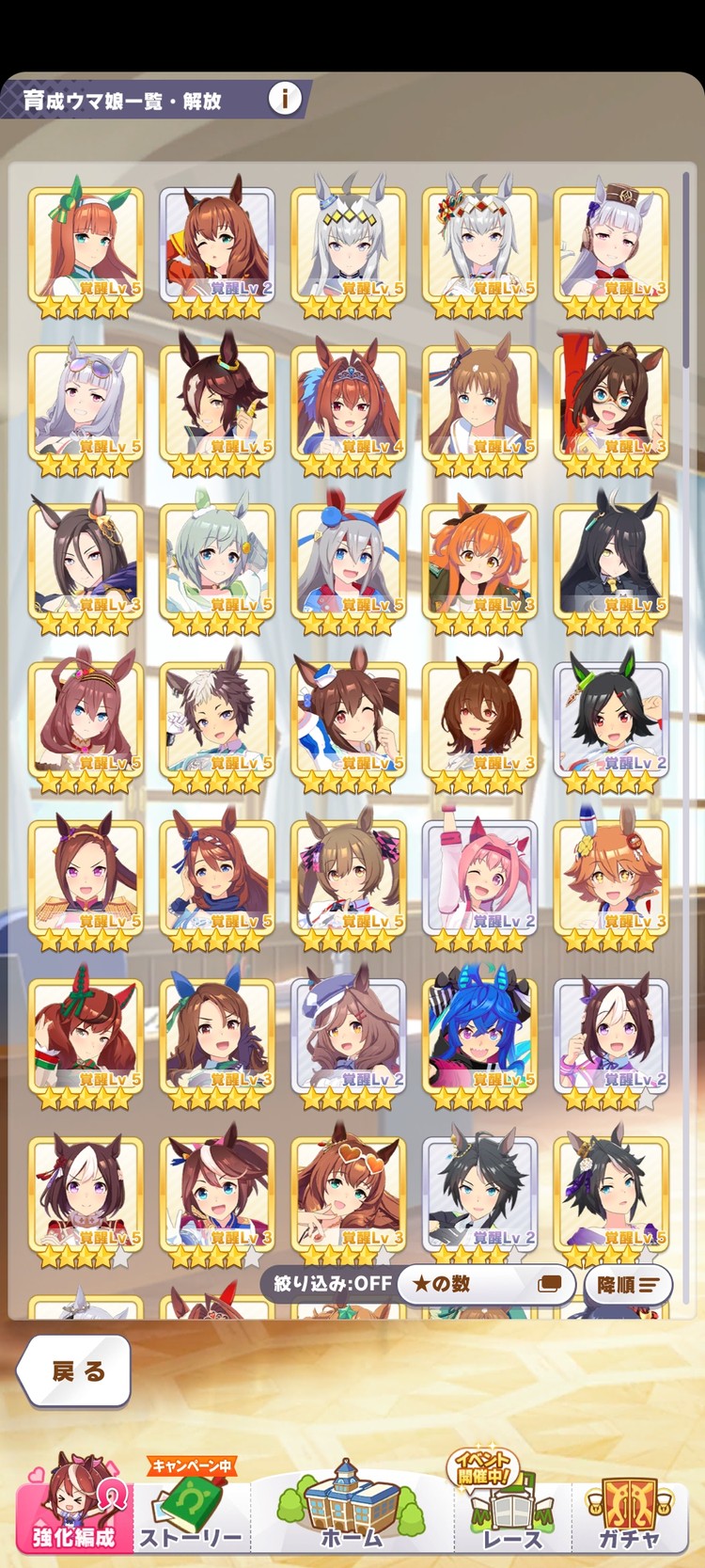This screenshot has width=705, height=1568.
Task: Select the winking brown-haired girl card with 覚醒Lv 2
Action: (x=217, y=248)
